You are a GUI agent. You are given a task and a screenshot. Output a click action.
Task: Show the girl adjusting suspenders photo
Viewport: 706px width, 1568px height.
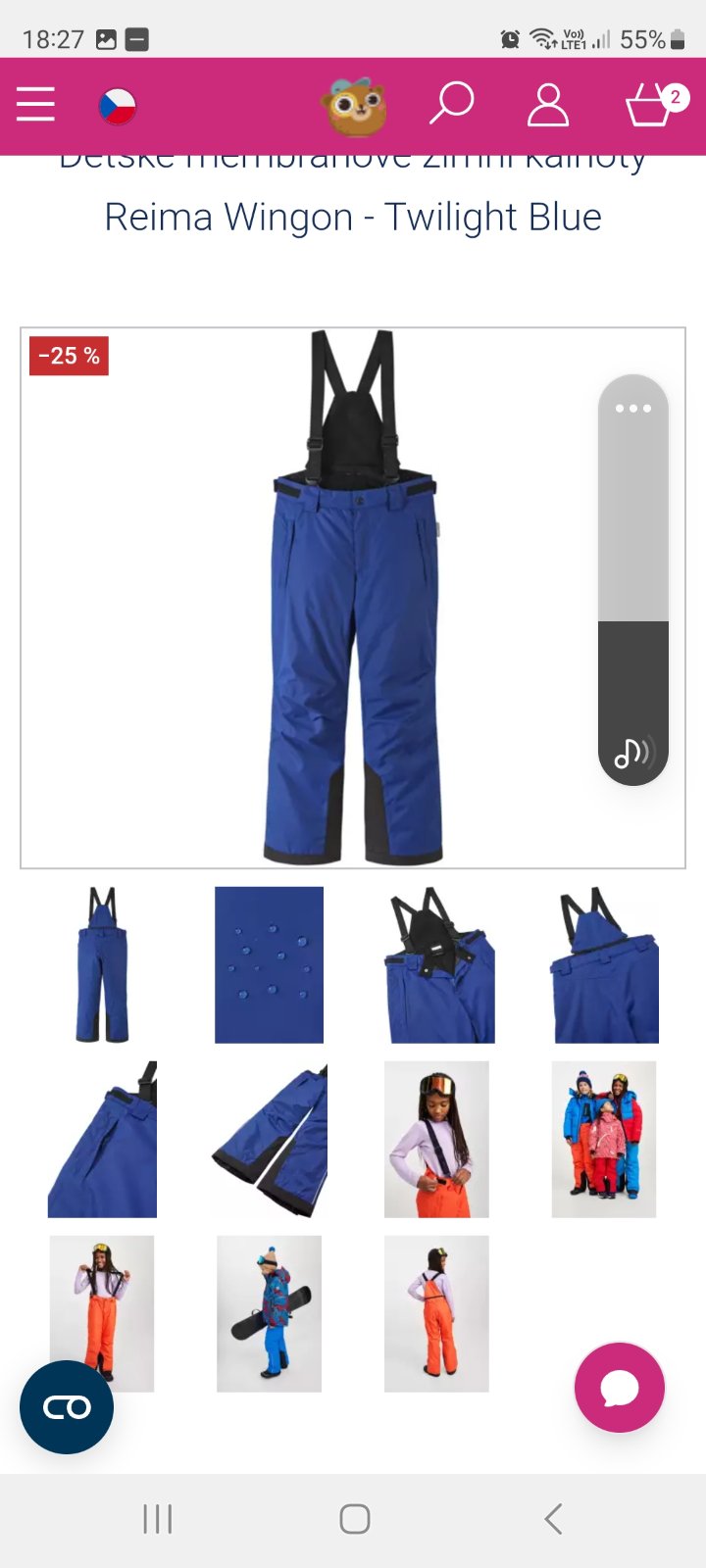[x=437, y=1140]
